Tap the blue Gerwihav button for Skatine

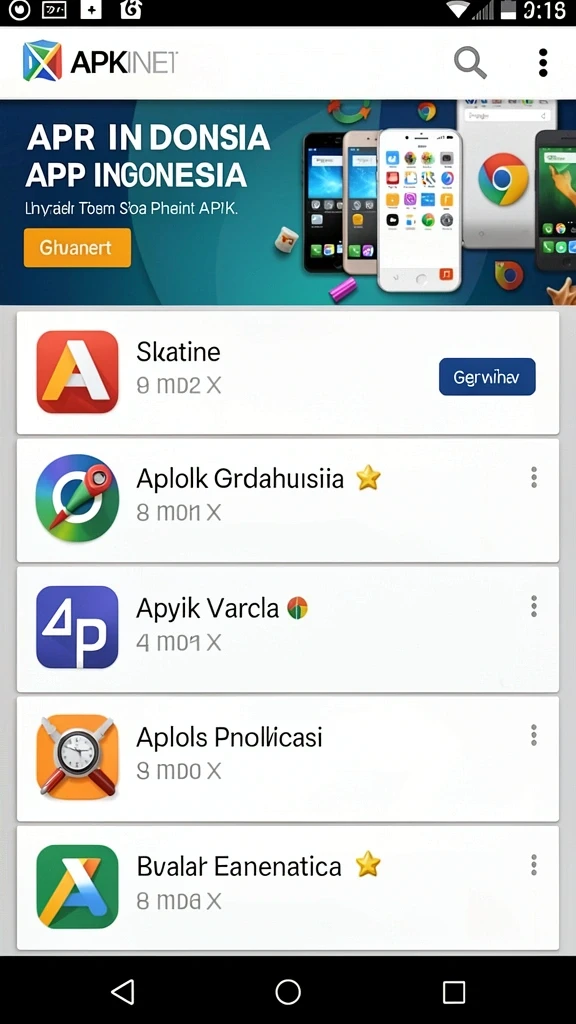tap(487, 377)
